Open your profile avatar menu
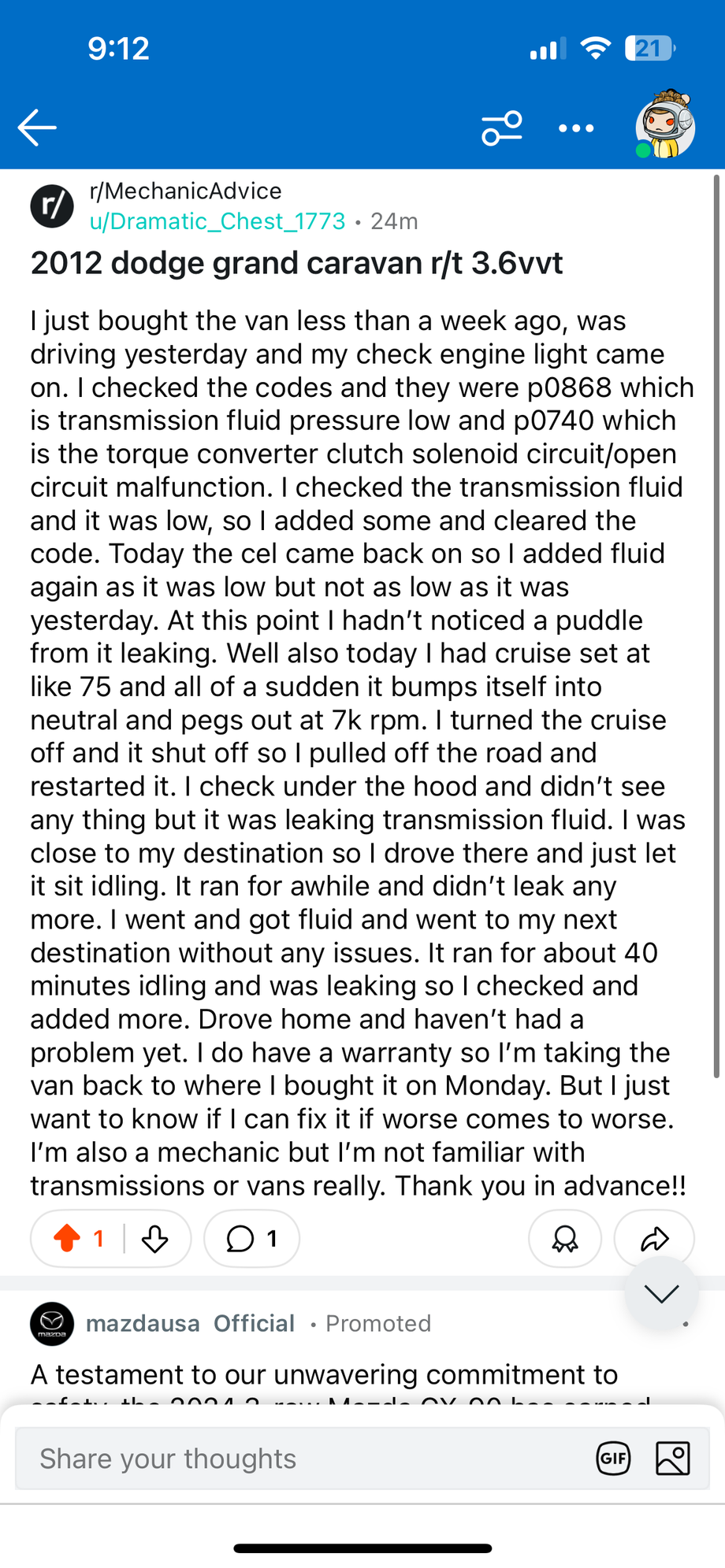The image size is (725, 1568). pos(666,126)
